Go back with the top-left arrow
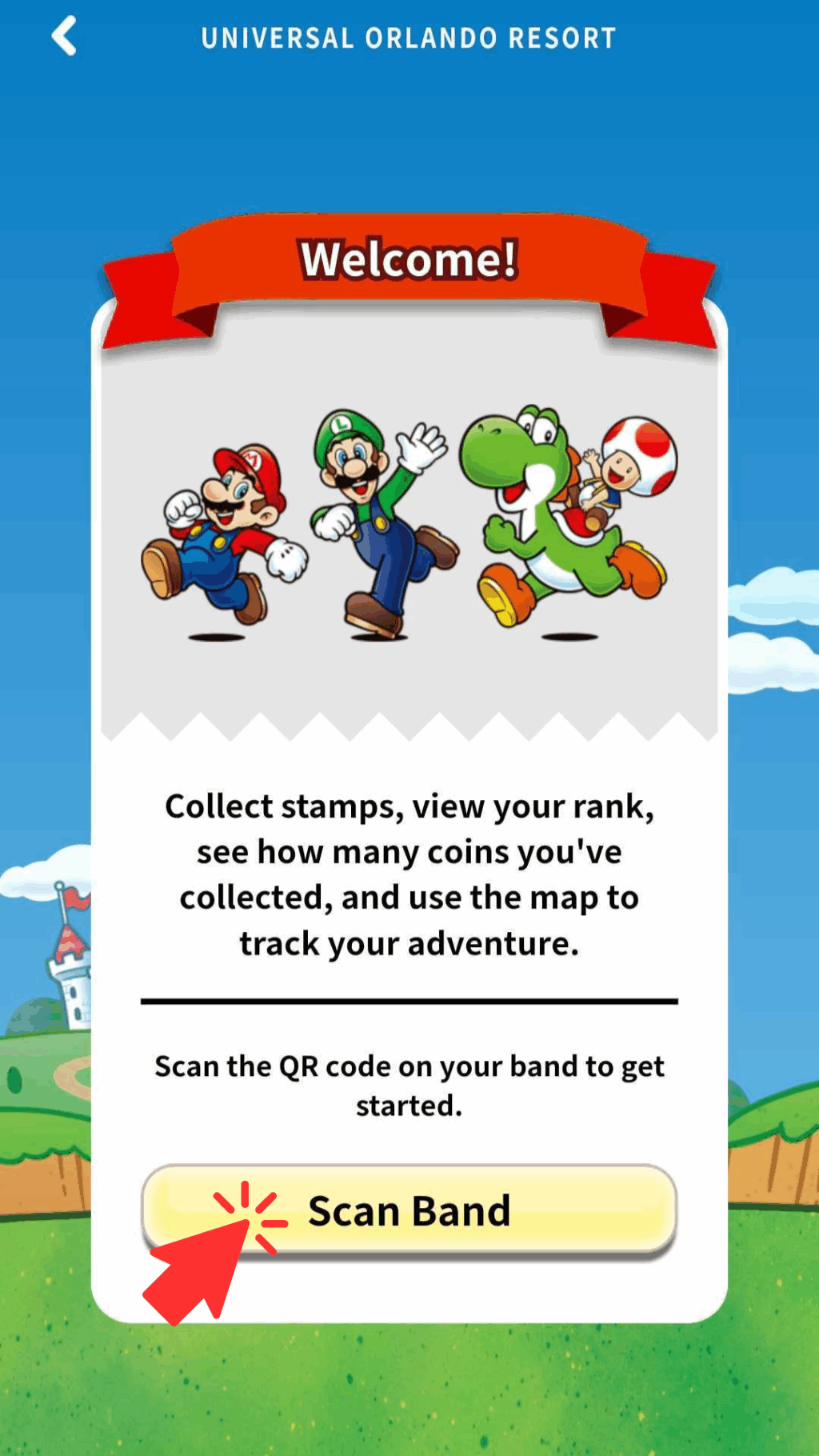This screenshot has width=819, height=1456. coord(64,37)
